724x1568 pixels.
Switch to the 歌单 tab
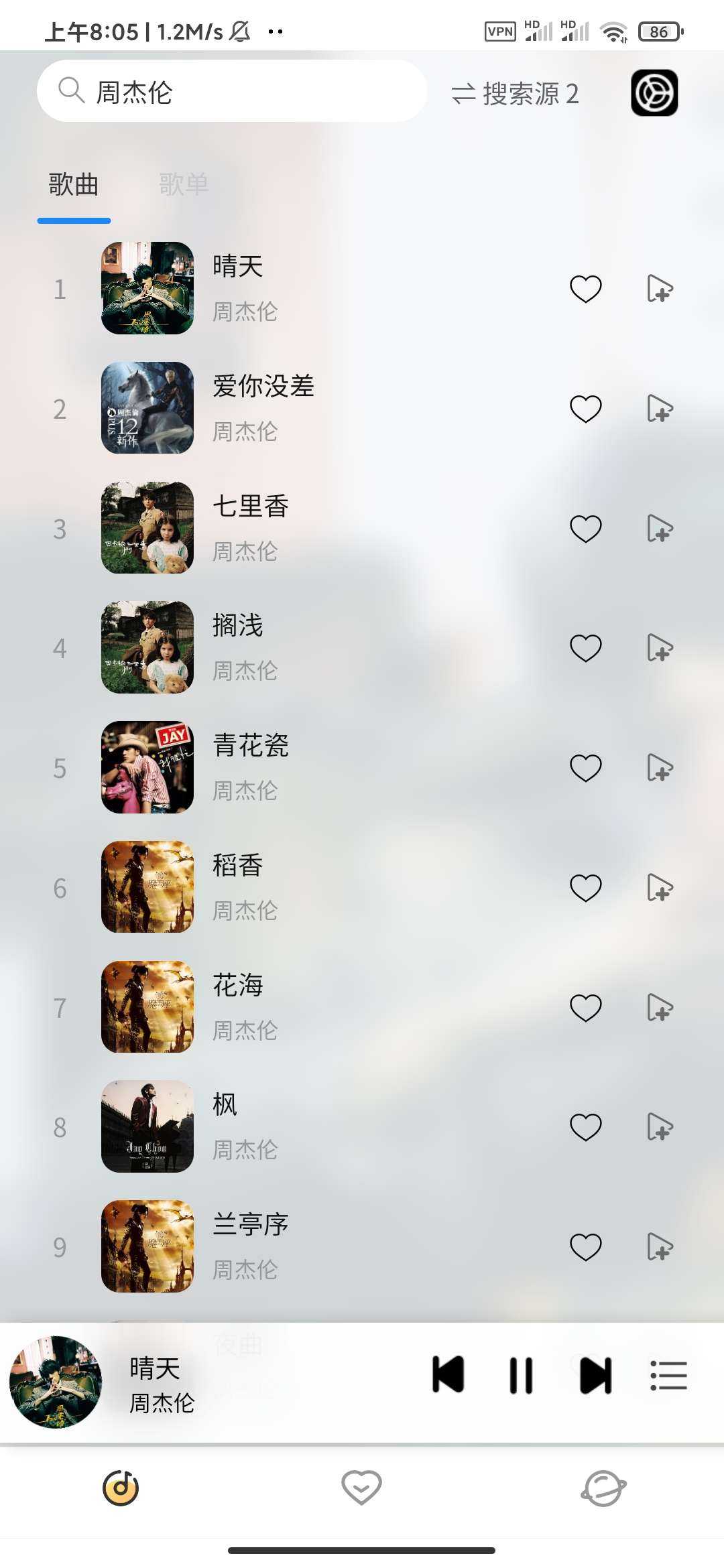[184, 184]
